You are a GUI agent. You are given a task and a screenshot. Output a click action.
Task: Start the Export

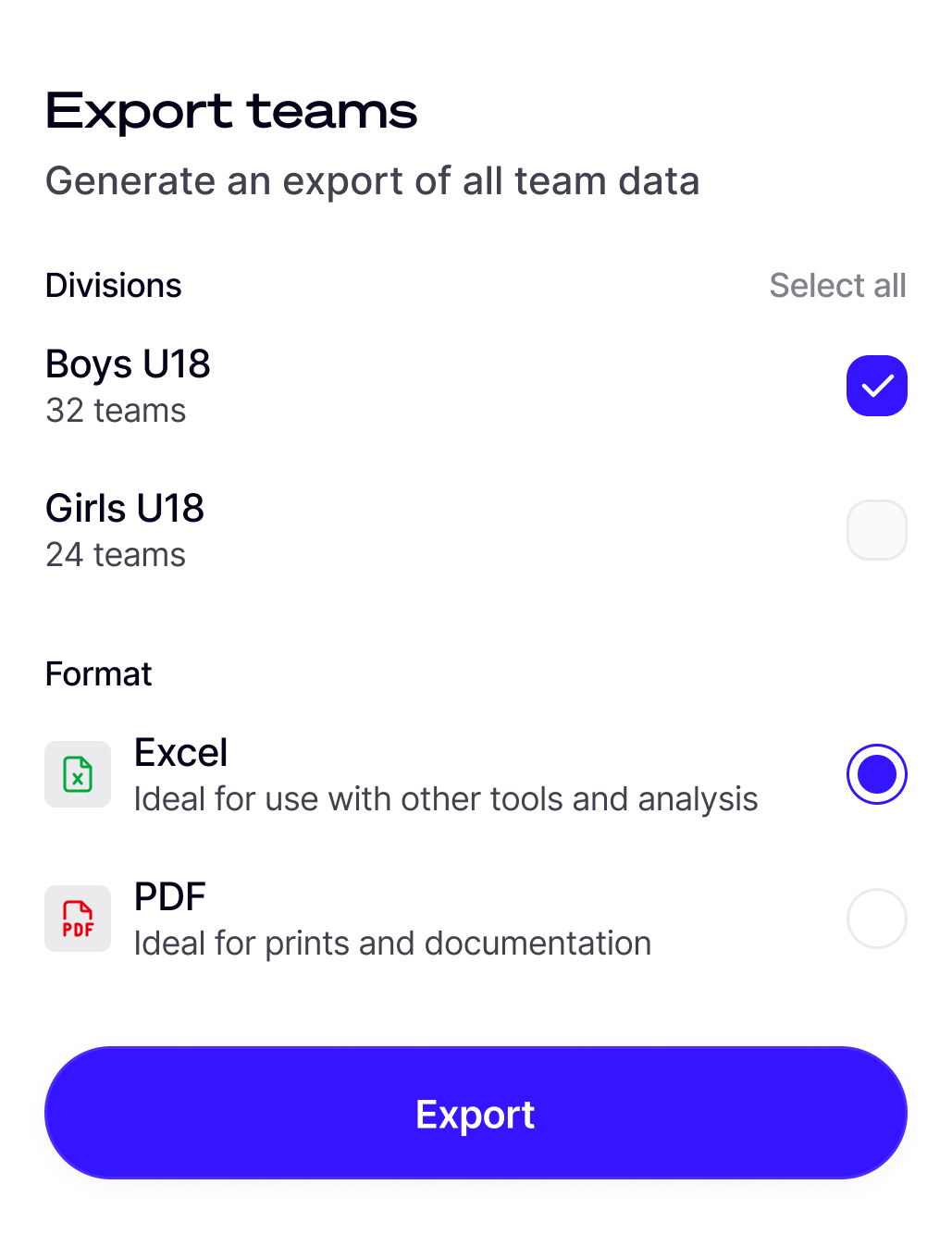(476, 1113)
